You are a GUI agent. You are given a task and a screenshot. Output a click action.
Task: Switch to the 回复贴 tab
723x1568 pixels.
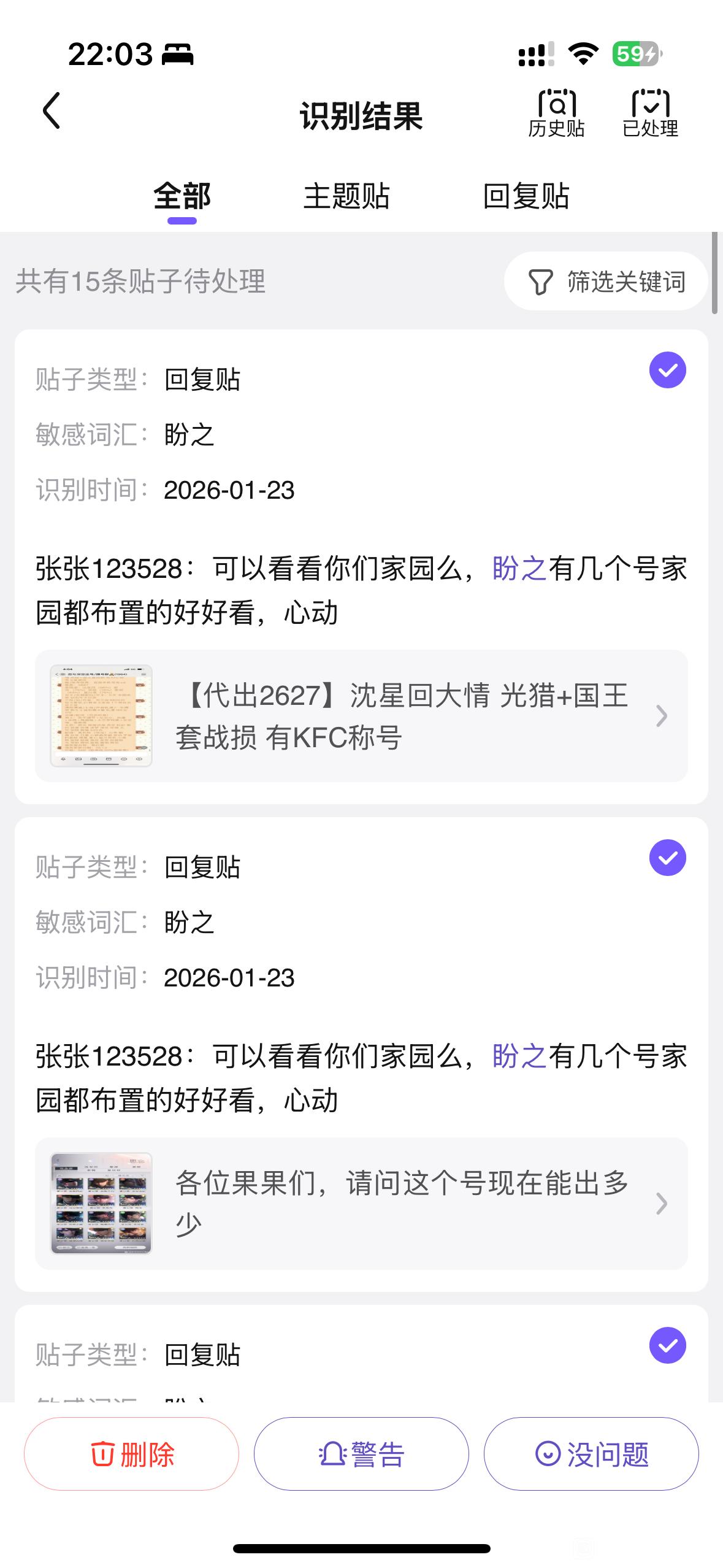coord(526,197)
